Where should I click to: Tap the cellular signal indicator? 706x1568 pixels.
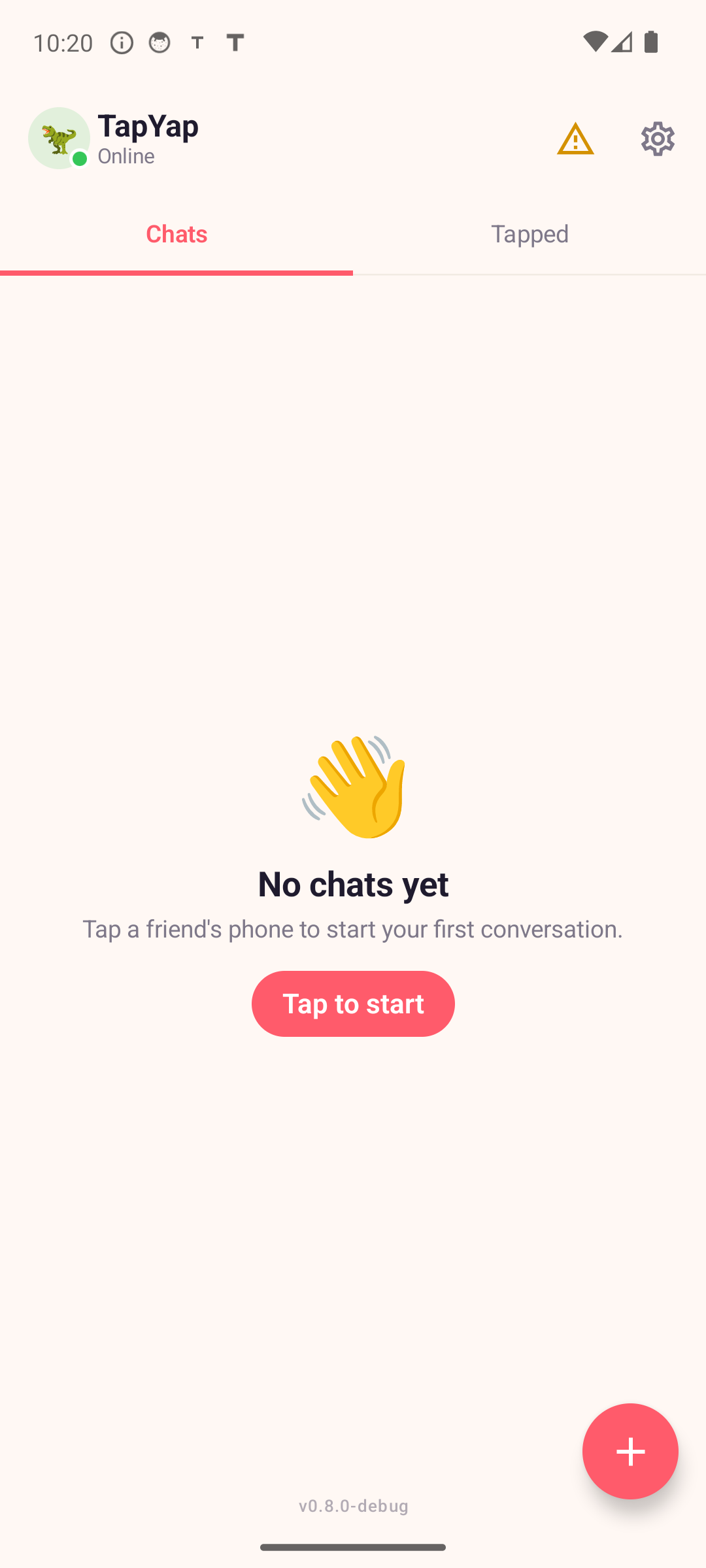[x=621, y=42]
